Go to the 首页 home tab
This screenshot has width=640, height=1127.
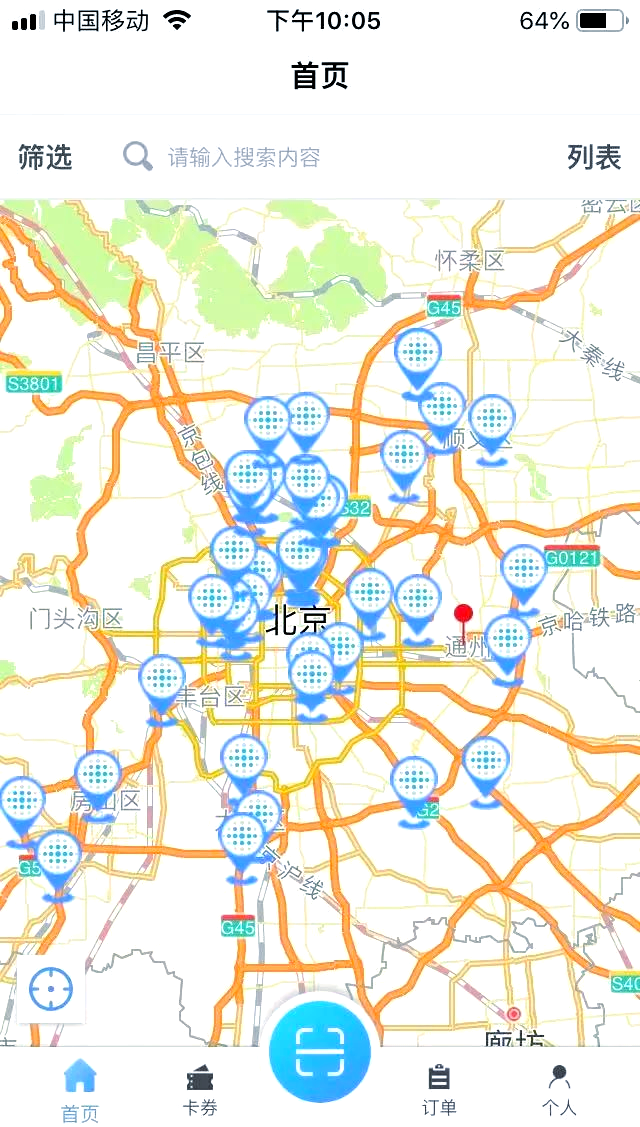80,1090
